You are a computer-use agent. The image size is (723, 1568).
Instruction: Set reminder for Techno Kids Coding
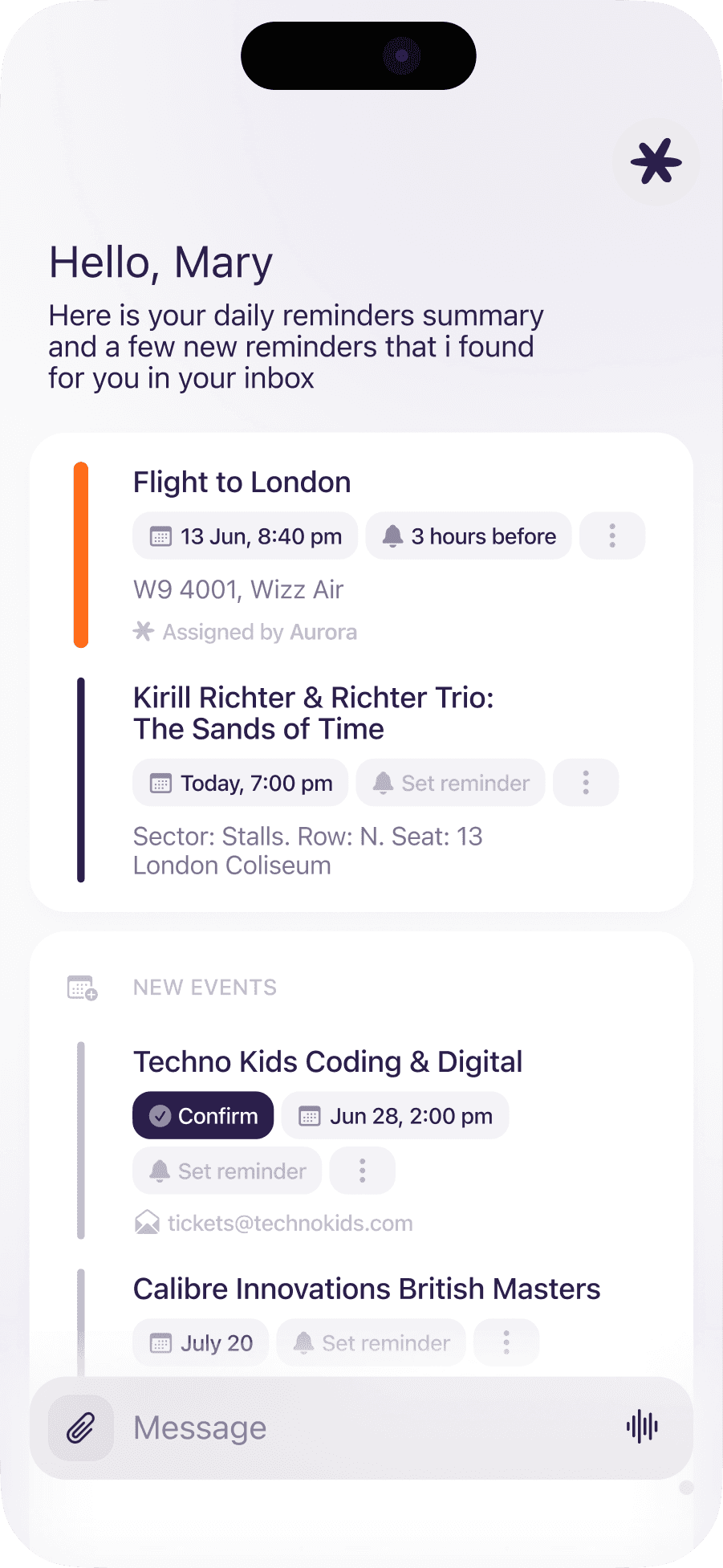tap(227, 1171)
